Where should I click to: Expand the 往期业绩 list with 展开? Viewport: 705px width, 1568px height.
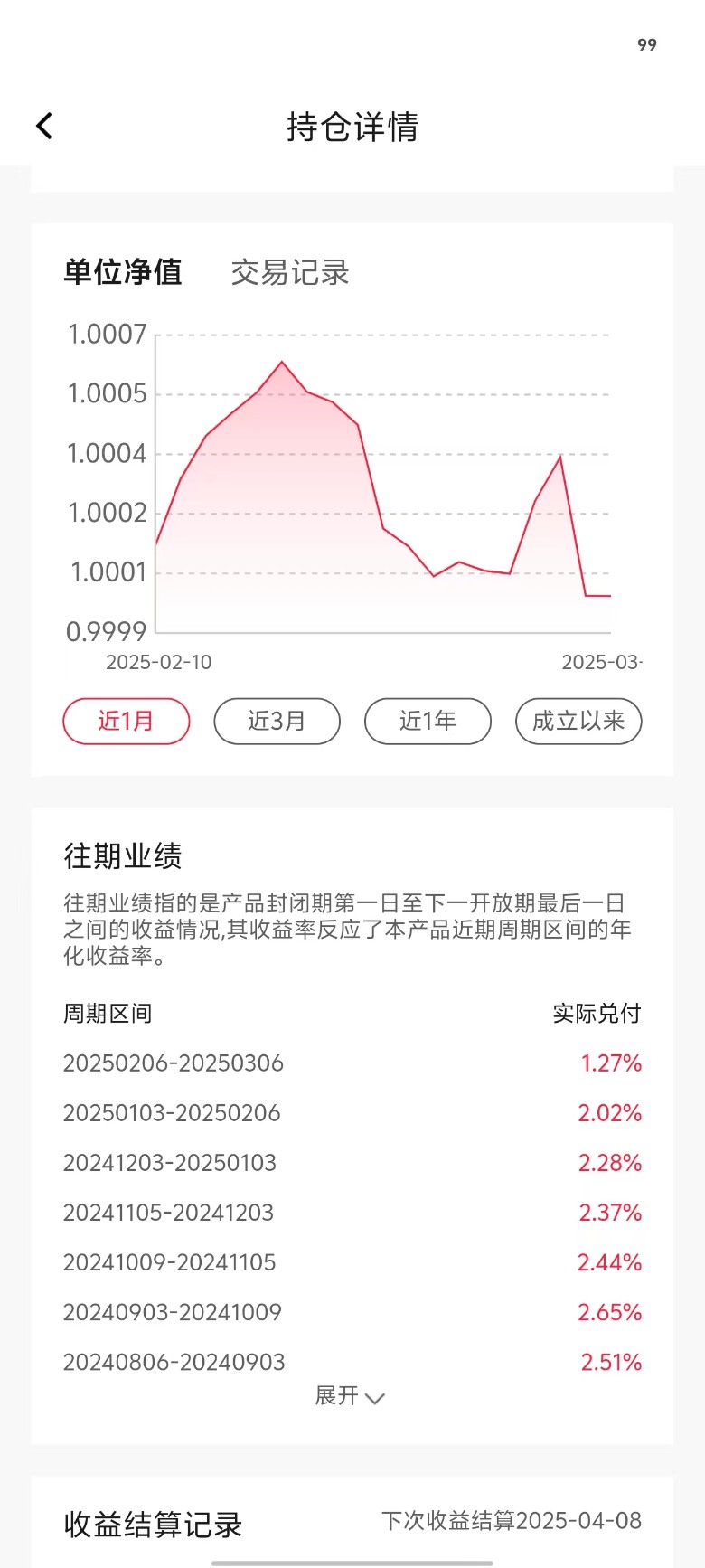(x=350, y=1396)
